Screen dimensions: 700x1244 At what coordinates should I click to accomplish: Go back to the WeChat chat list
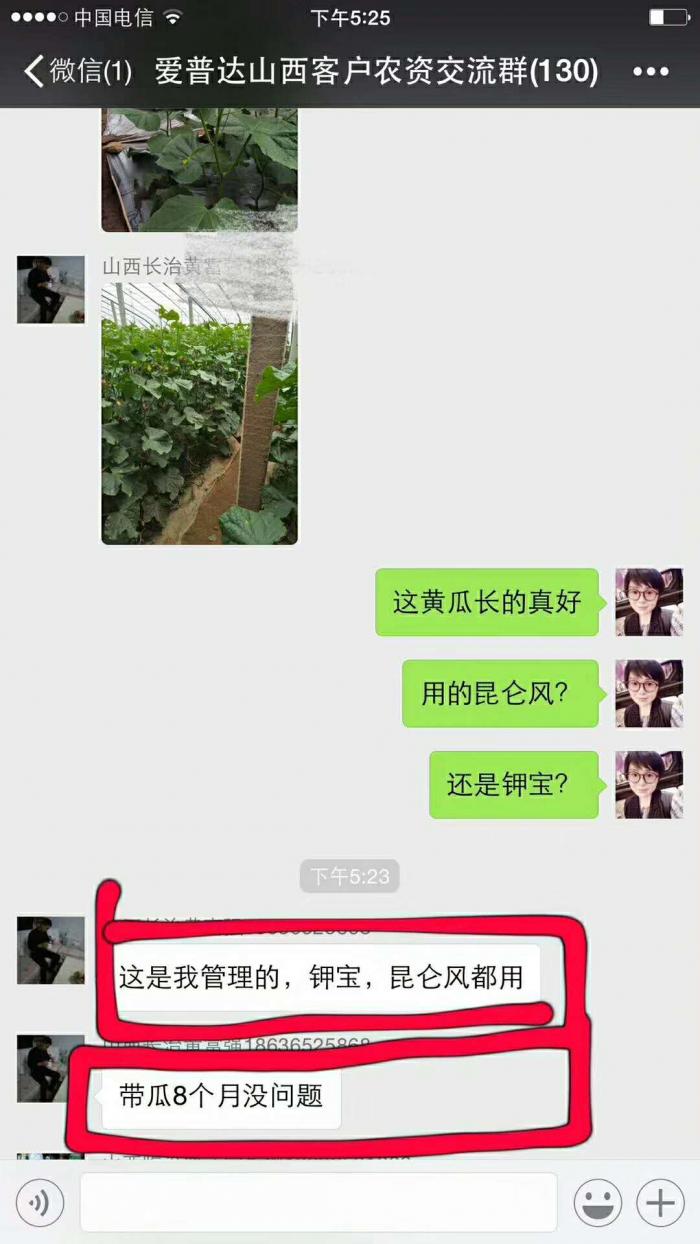tap(76, 72)
